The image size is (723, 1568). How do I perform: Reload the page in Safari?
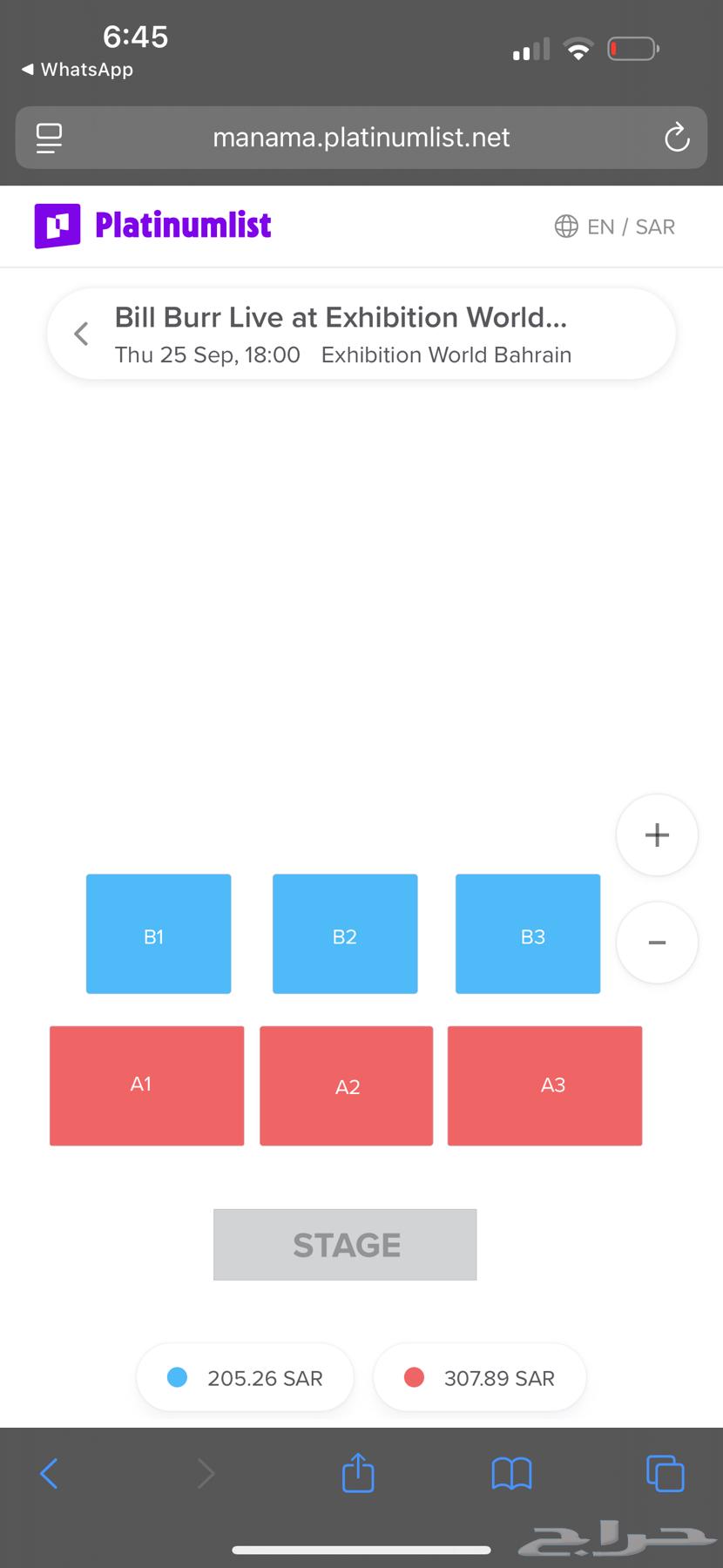point(677,138)
